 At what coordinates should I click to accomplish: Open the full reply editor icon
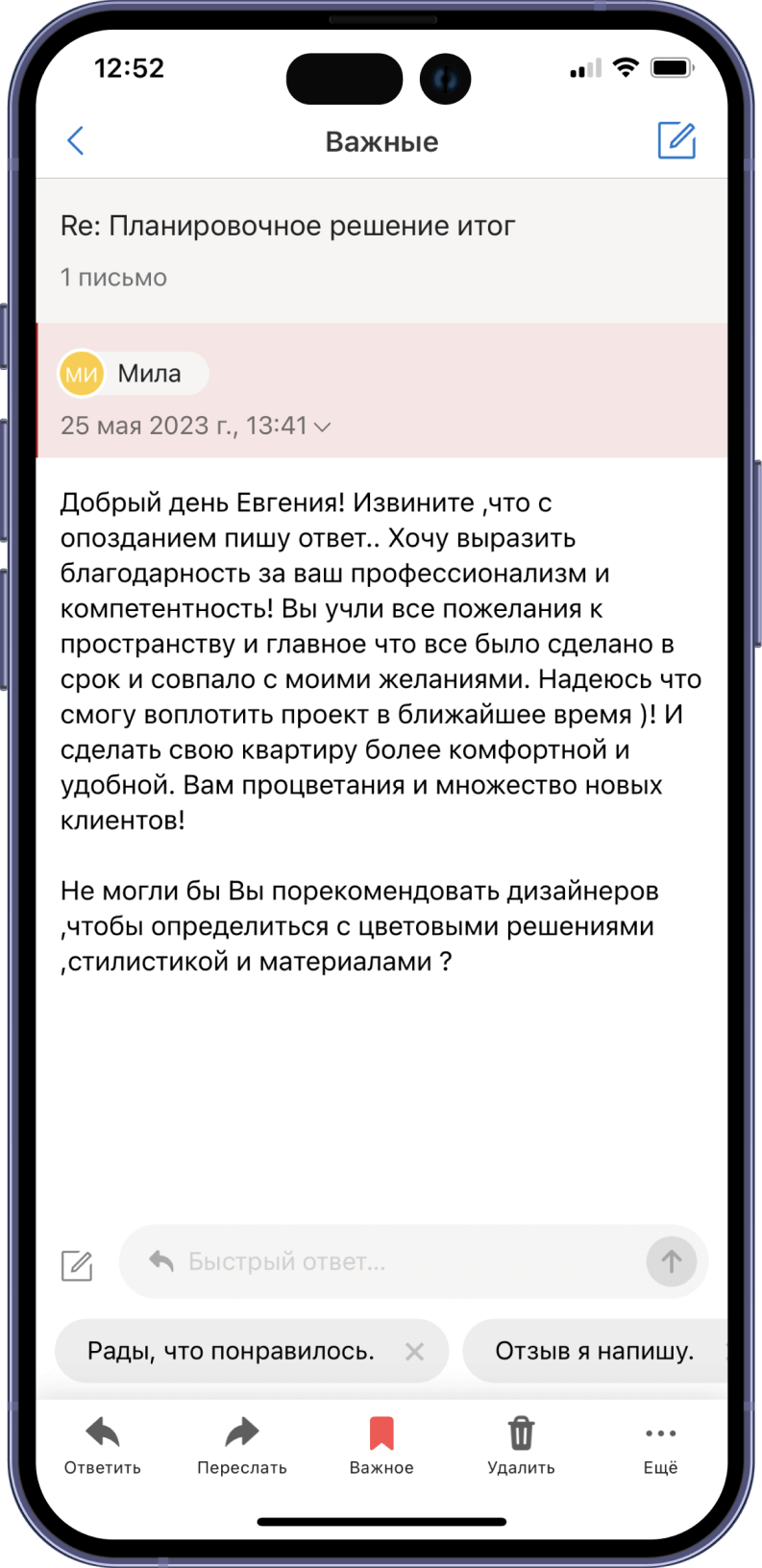click(x=77, y=1265)
